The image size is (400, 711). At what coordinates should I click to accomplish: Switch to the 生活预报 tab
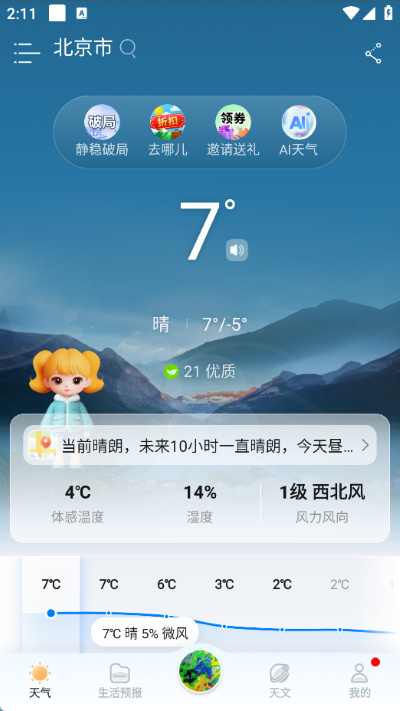(120, 681)
